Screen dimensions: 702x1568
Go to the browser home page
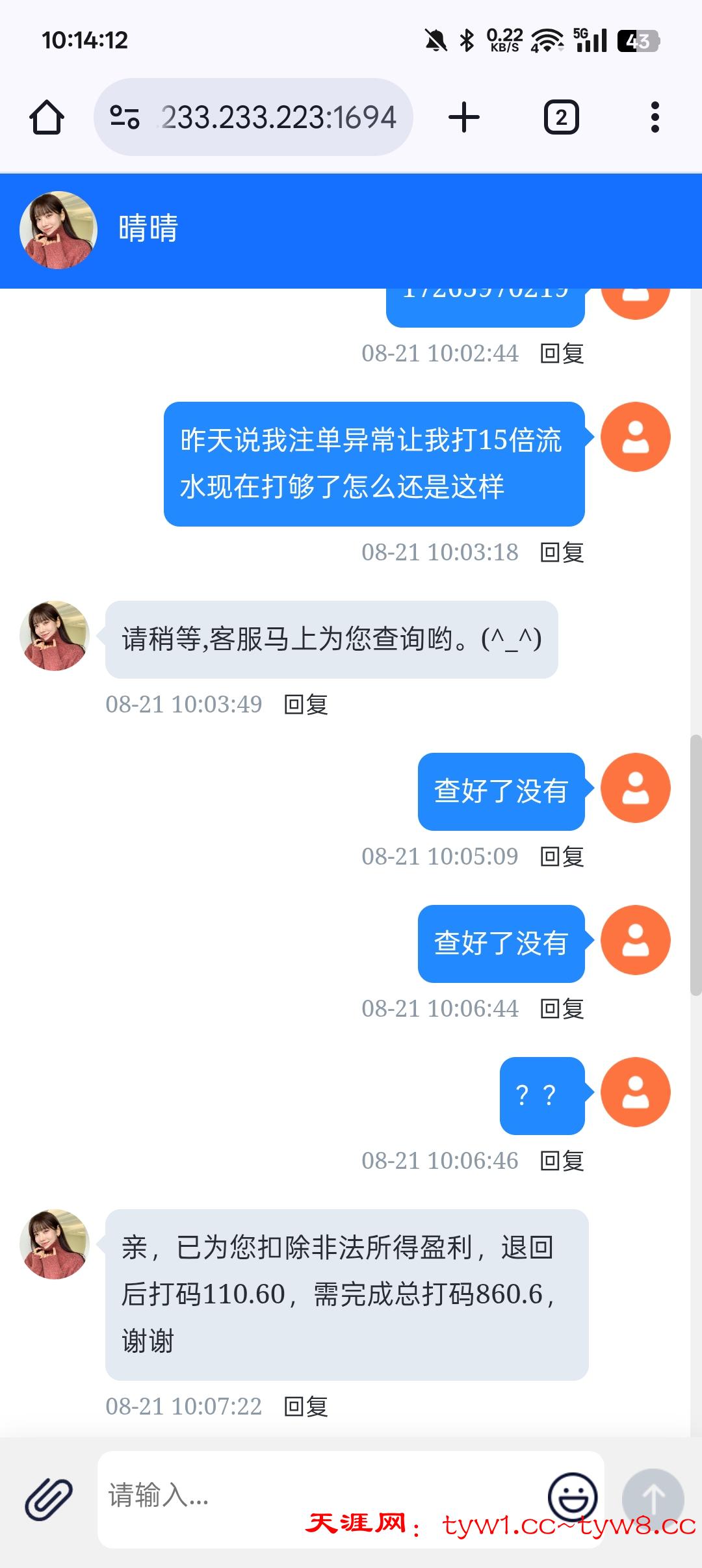(47, 118)
